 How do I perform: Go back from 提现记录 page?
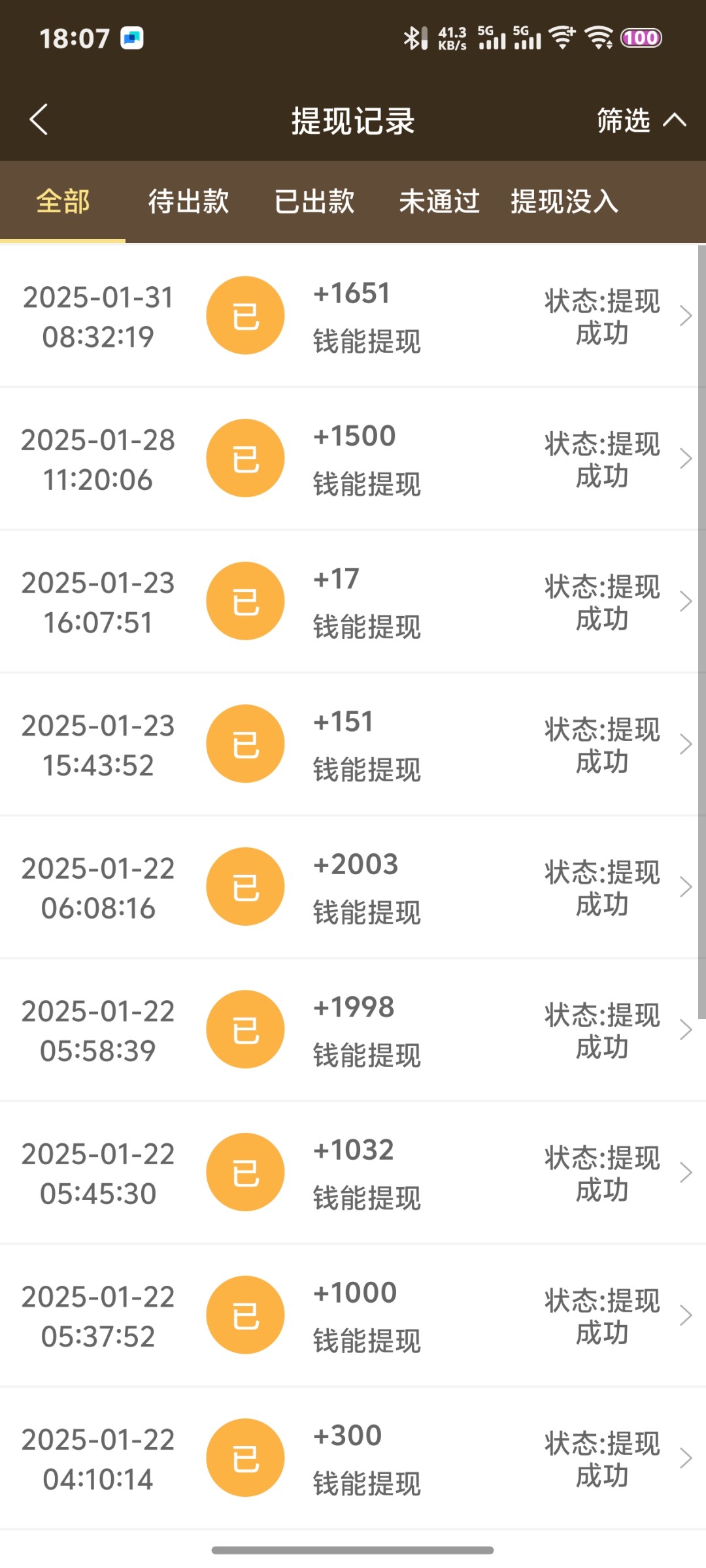coord(39,120)
